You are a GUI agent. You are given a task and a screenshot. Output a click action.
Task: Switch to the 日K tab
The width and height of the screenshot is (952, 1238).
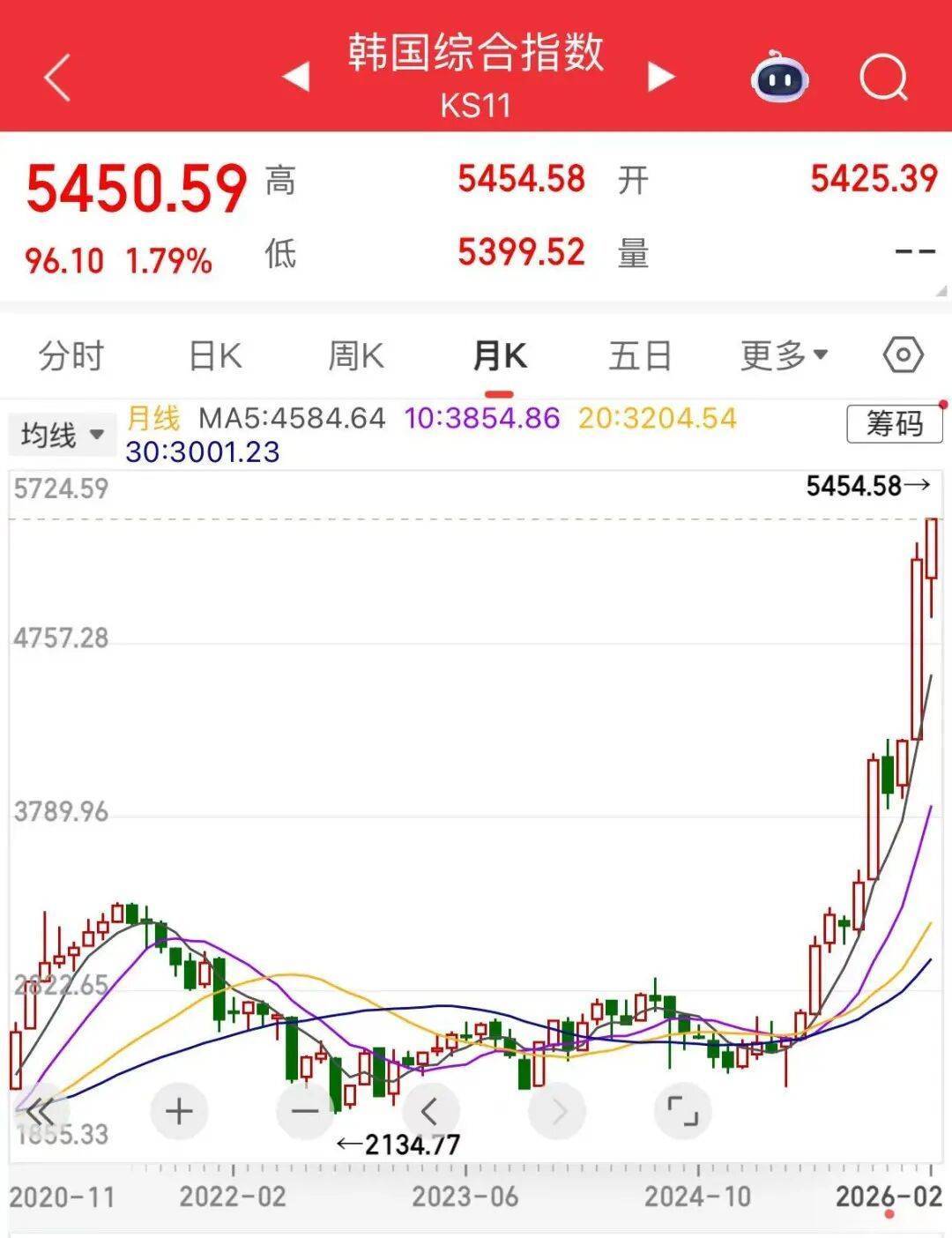pyautogui.click(x=215, y=356)
